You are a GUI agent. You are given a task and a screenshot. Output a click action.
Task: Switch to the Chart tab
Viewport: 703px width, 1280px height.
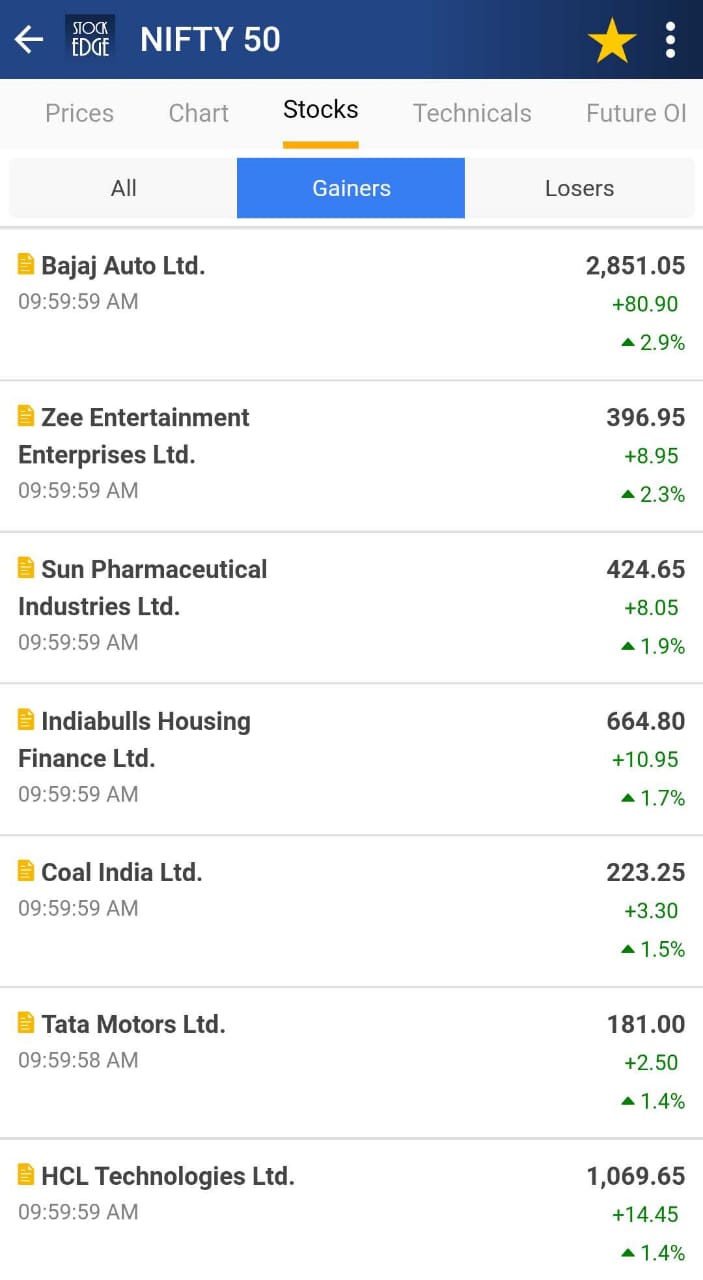[199, 113]
